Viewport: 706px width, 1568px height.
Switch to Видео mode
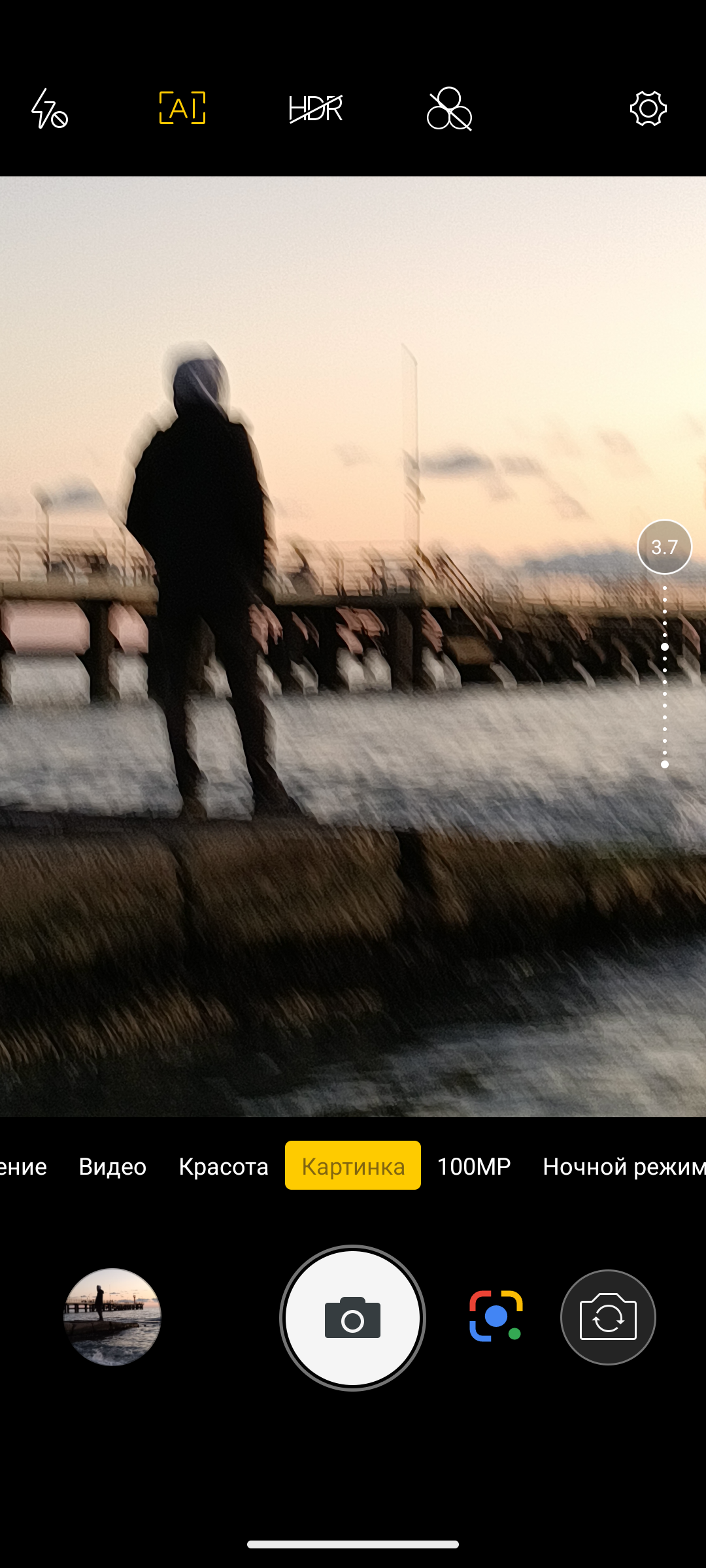coord(112,1166)
